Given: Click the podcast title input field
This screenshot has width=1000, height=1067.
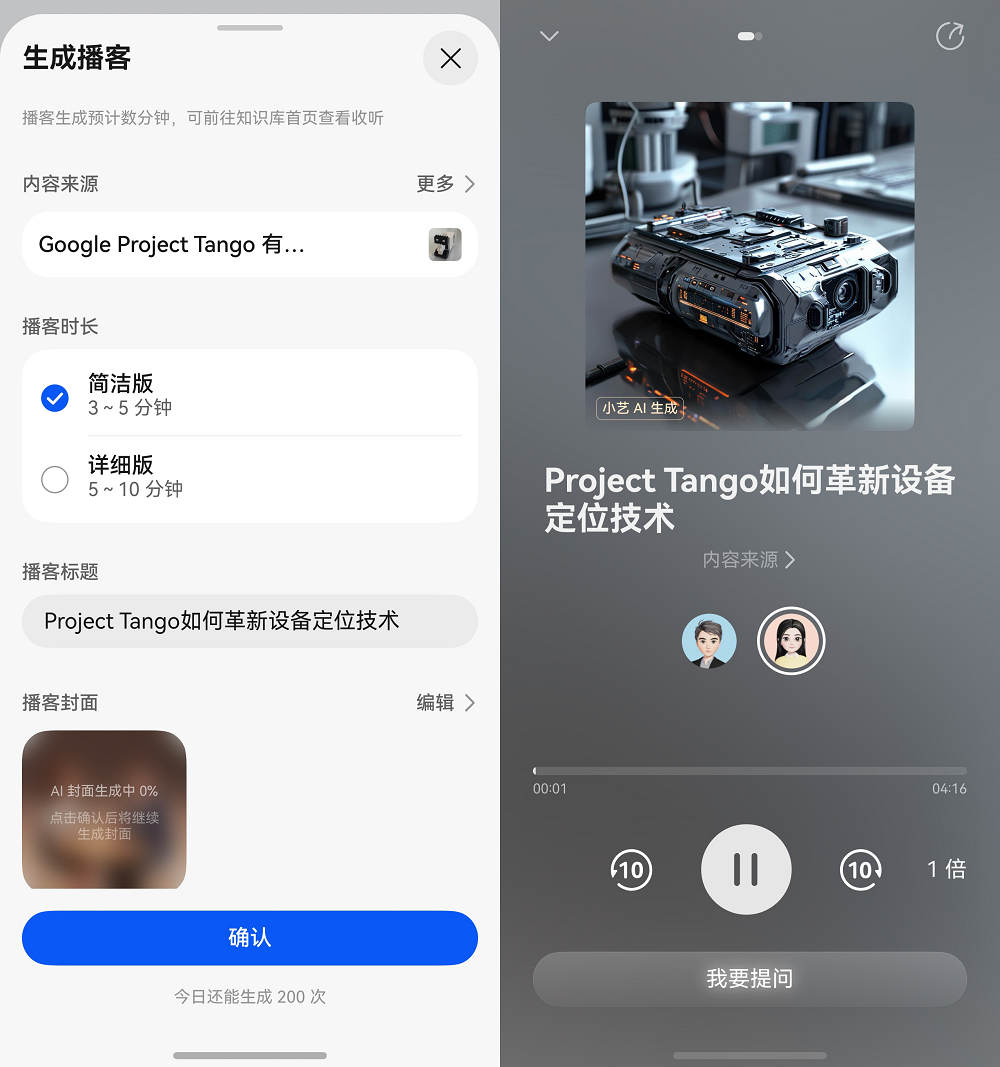Looking at the screenshot, I should pyautogui.click(x=249, y=621).
